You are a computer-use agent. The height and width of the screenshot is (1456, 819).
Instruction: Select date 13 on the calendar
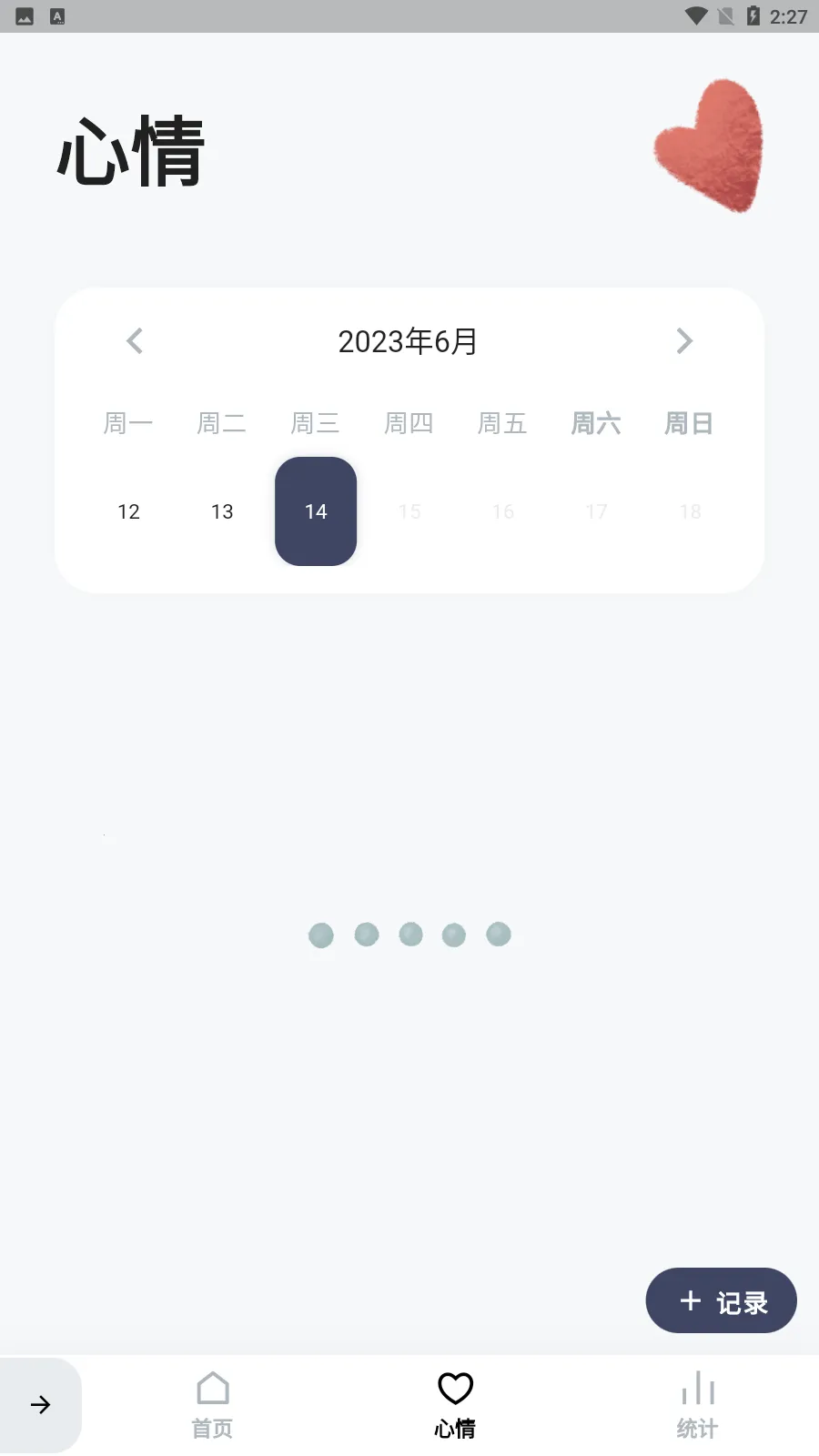221,511
